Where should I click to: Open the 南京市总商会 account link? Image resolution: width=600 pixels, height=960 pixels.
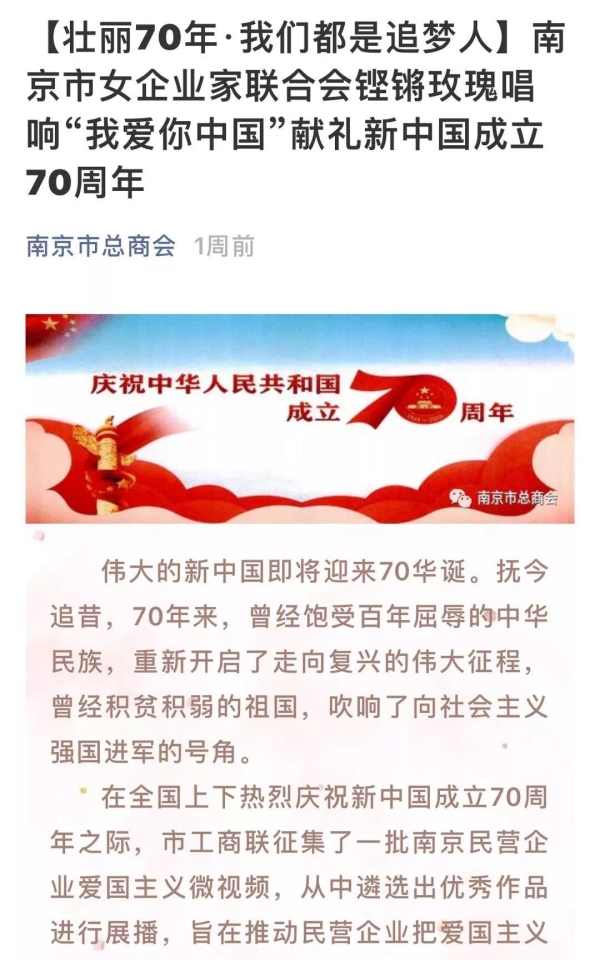(x=100, y=246)
